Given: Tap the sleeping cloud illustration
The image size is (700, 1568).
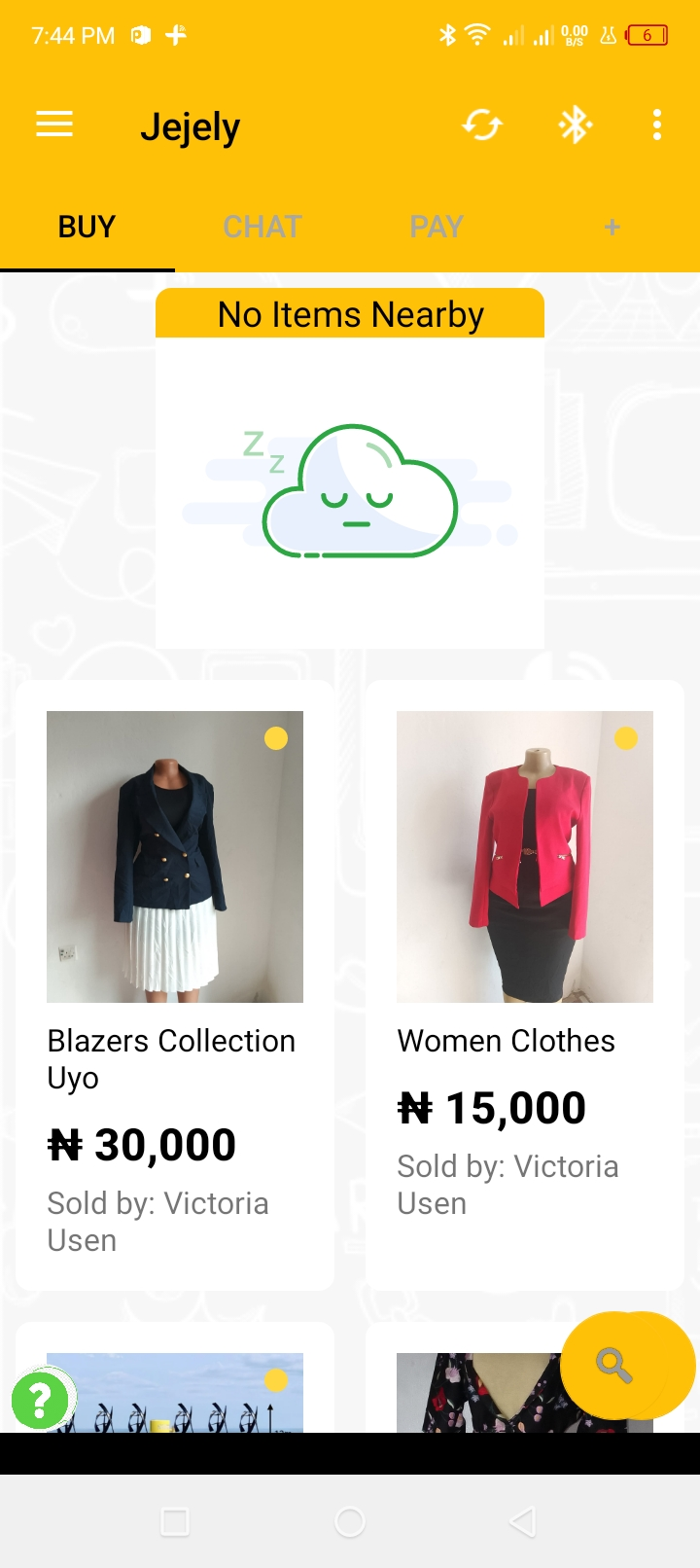Looking at the screenshot, I should pos(350,491).
